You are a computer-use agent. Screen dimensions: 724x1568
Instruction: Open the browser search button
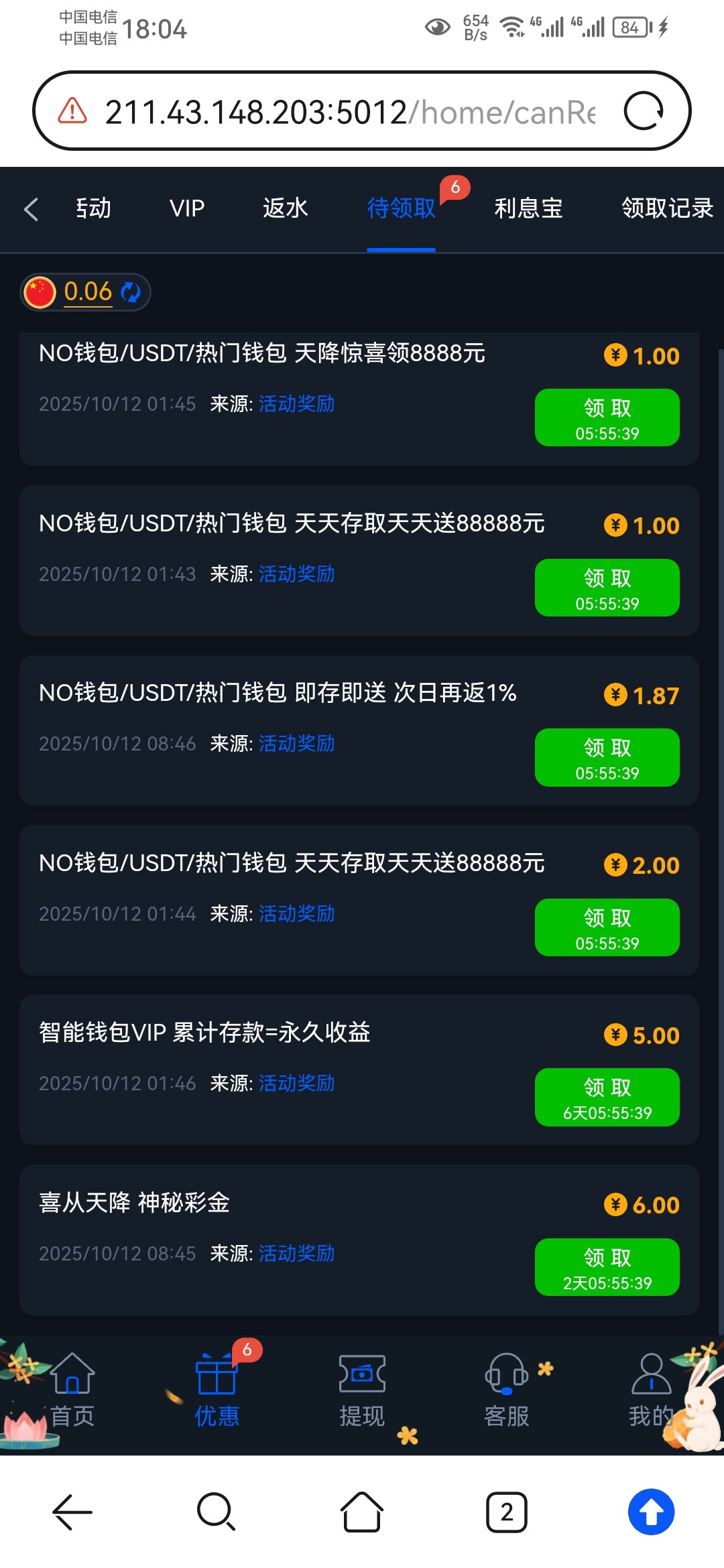coord(216,1512)
